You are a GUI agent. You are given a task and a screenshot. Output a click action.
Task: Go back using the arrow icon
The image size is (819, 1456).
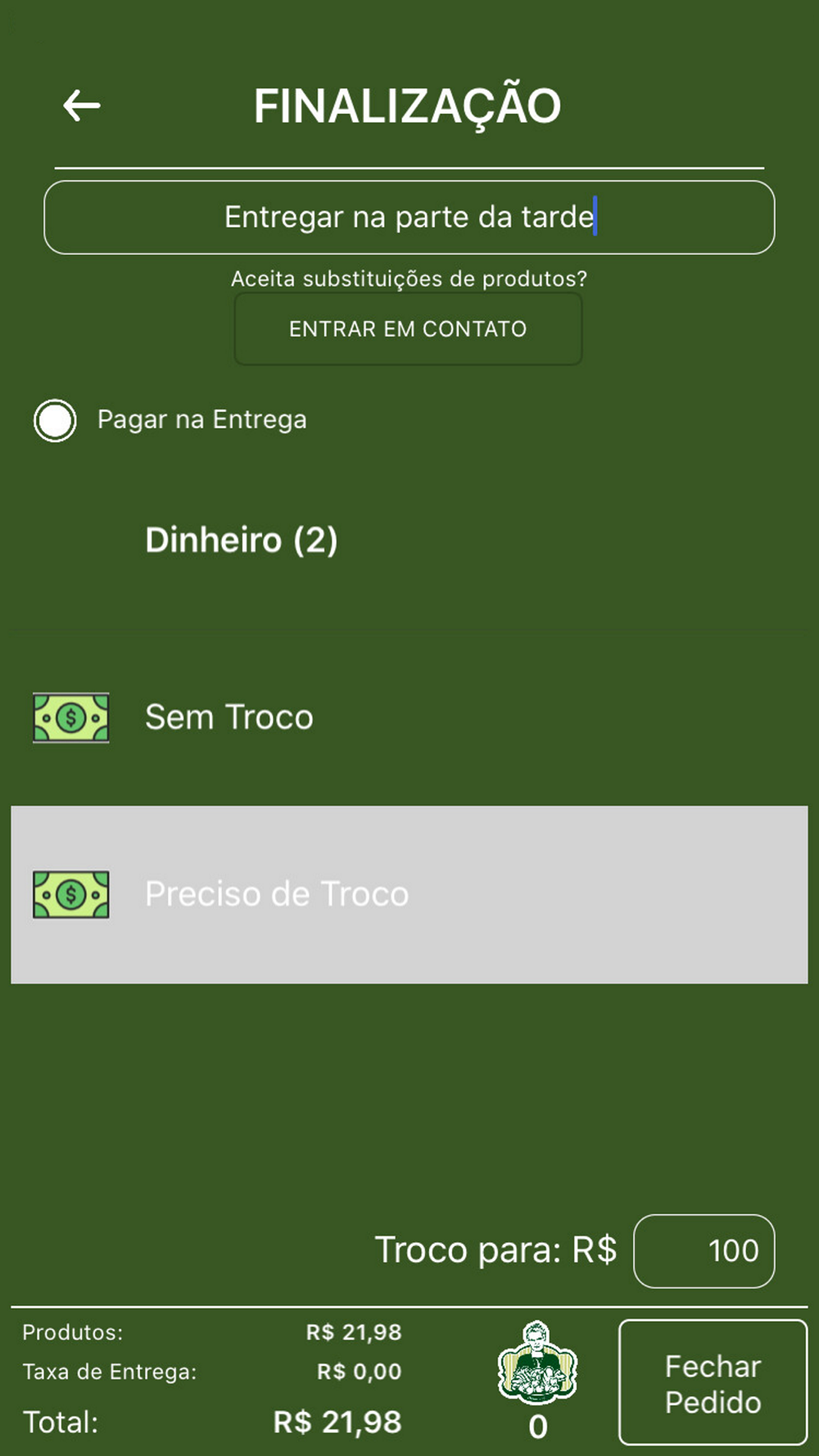coord(82,106)
